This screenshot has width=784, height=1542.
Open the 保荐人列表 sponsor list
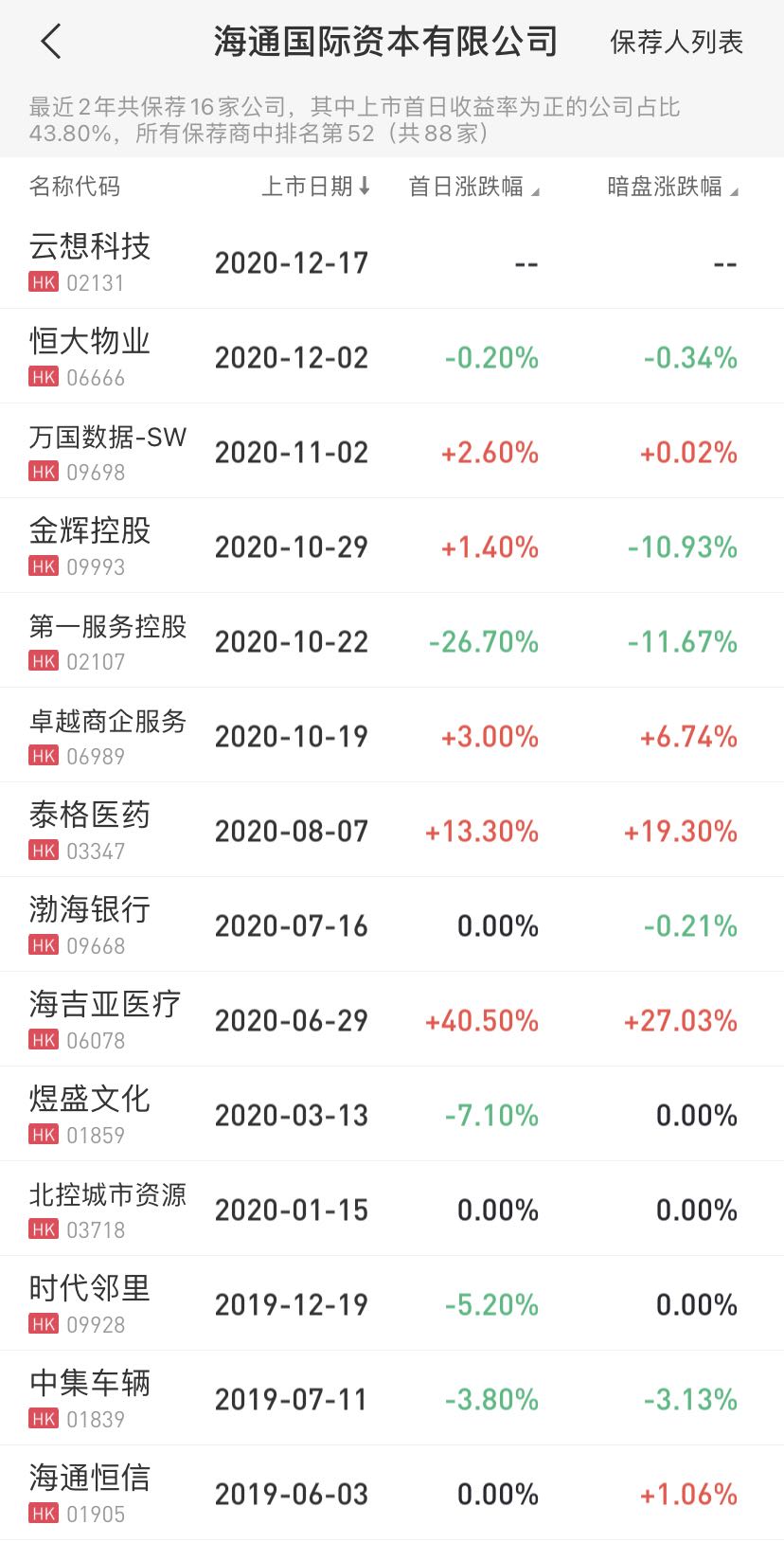(x=676, y=42)
